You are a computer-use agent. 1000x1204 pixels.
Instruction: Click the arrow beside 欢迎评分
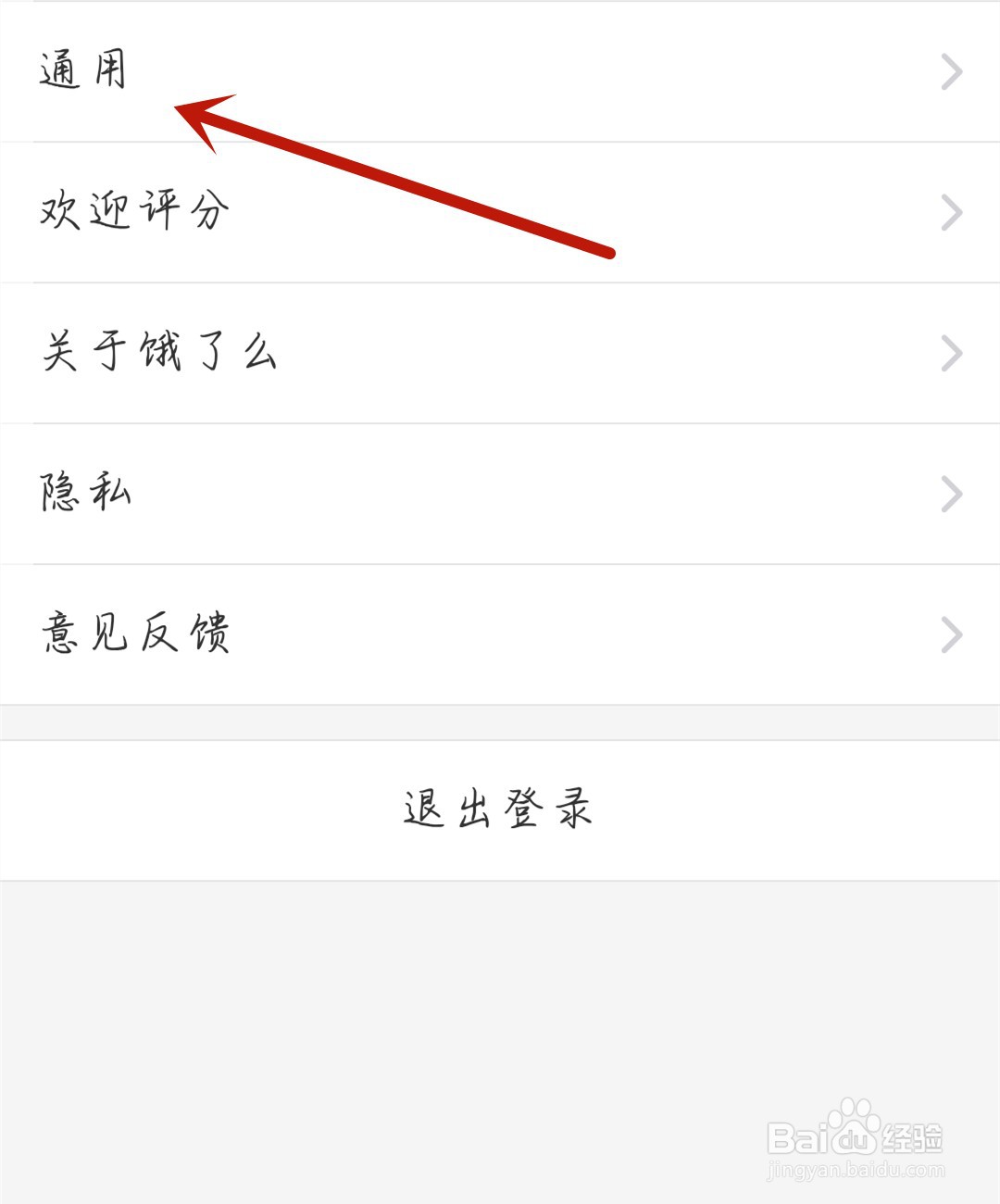click(x=950, y=211)
